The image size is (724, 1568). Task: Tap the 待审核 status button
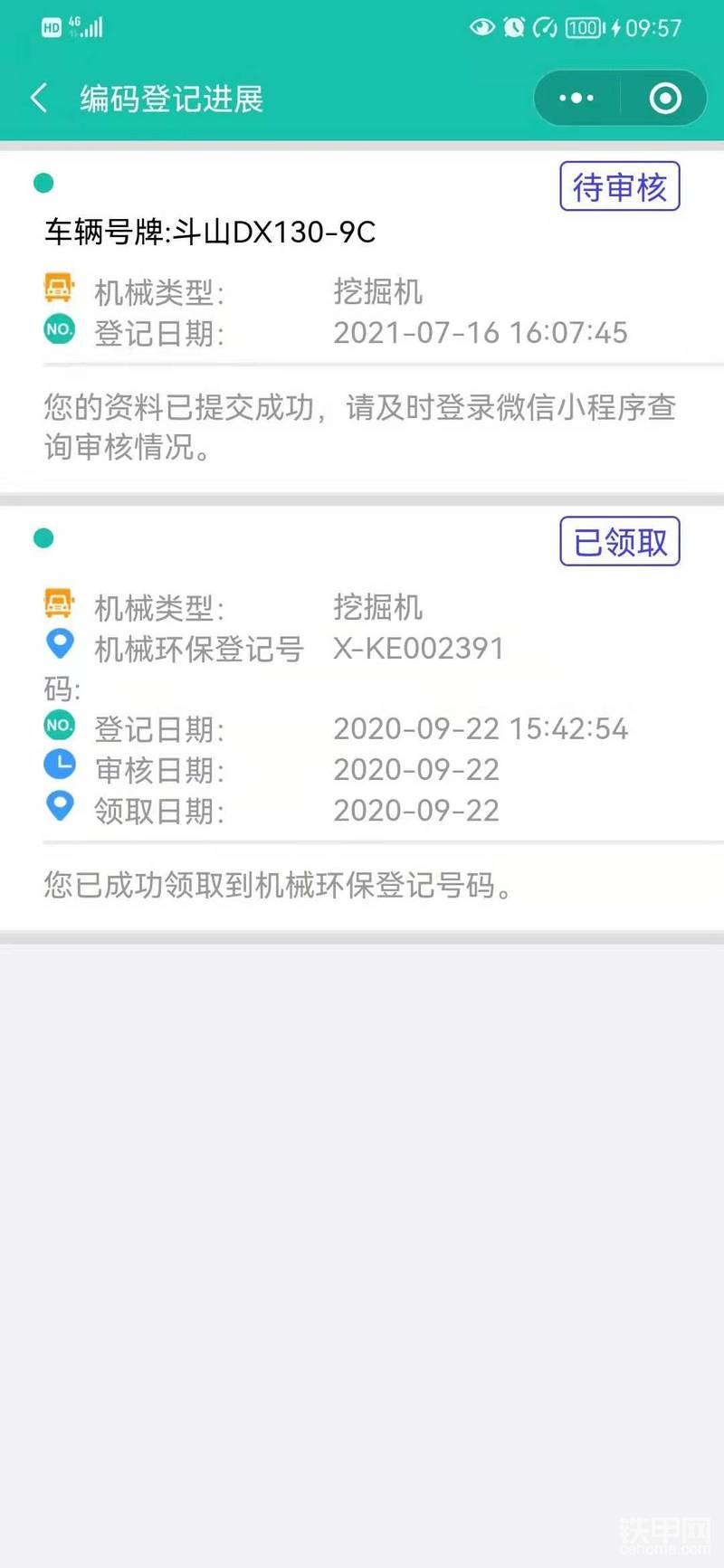tap(620, 186)
